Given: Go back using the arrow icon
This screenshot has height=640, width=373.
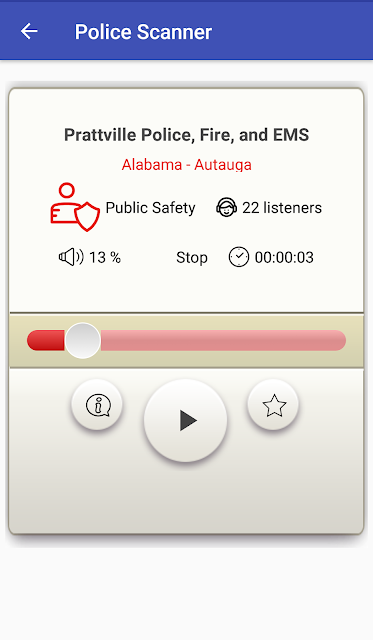Looking at the screenshot, I should 29,31.
